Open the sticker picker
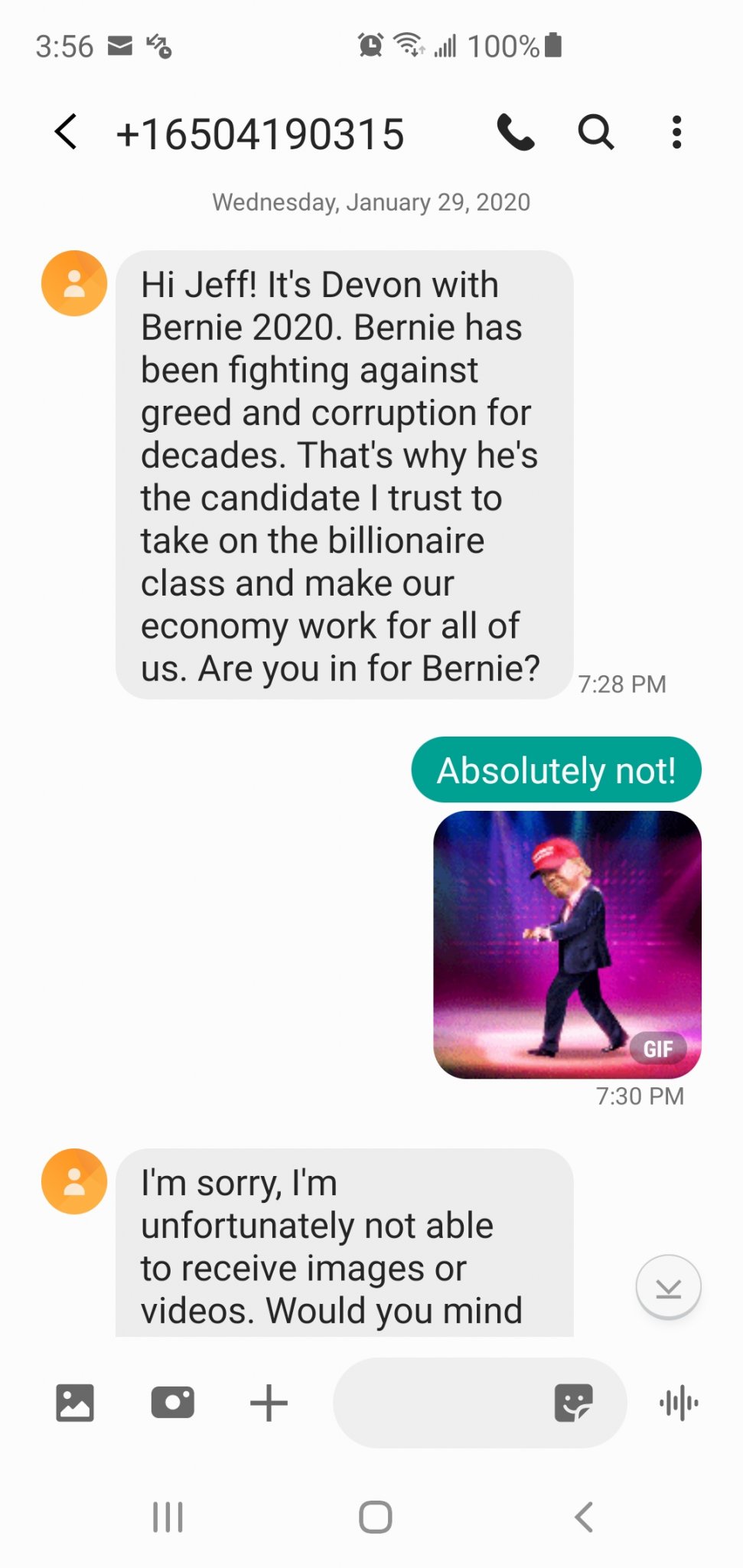 573,1403
